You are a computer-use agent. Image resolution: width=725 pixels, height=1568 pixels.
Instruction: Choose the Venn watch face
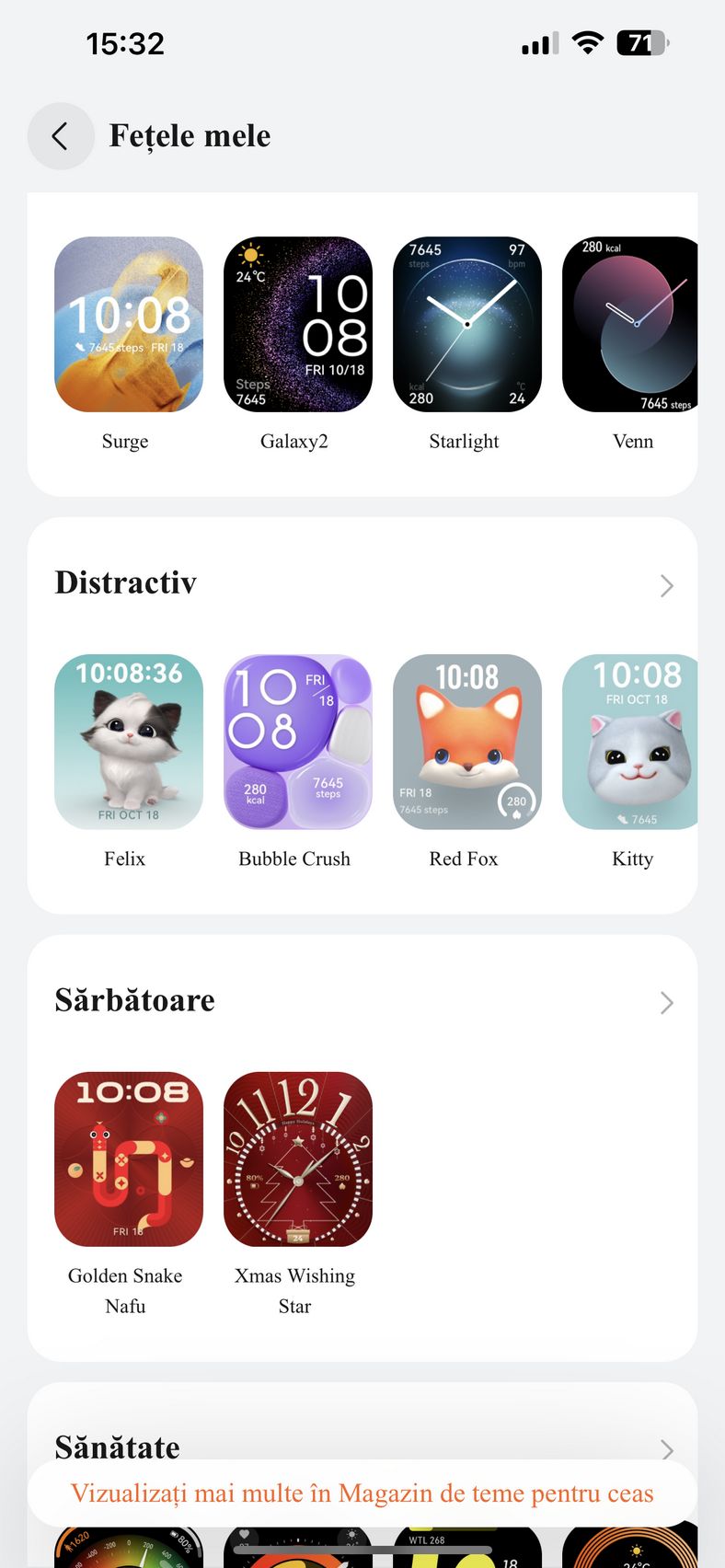click(630, 324)
